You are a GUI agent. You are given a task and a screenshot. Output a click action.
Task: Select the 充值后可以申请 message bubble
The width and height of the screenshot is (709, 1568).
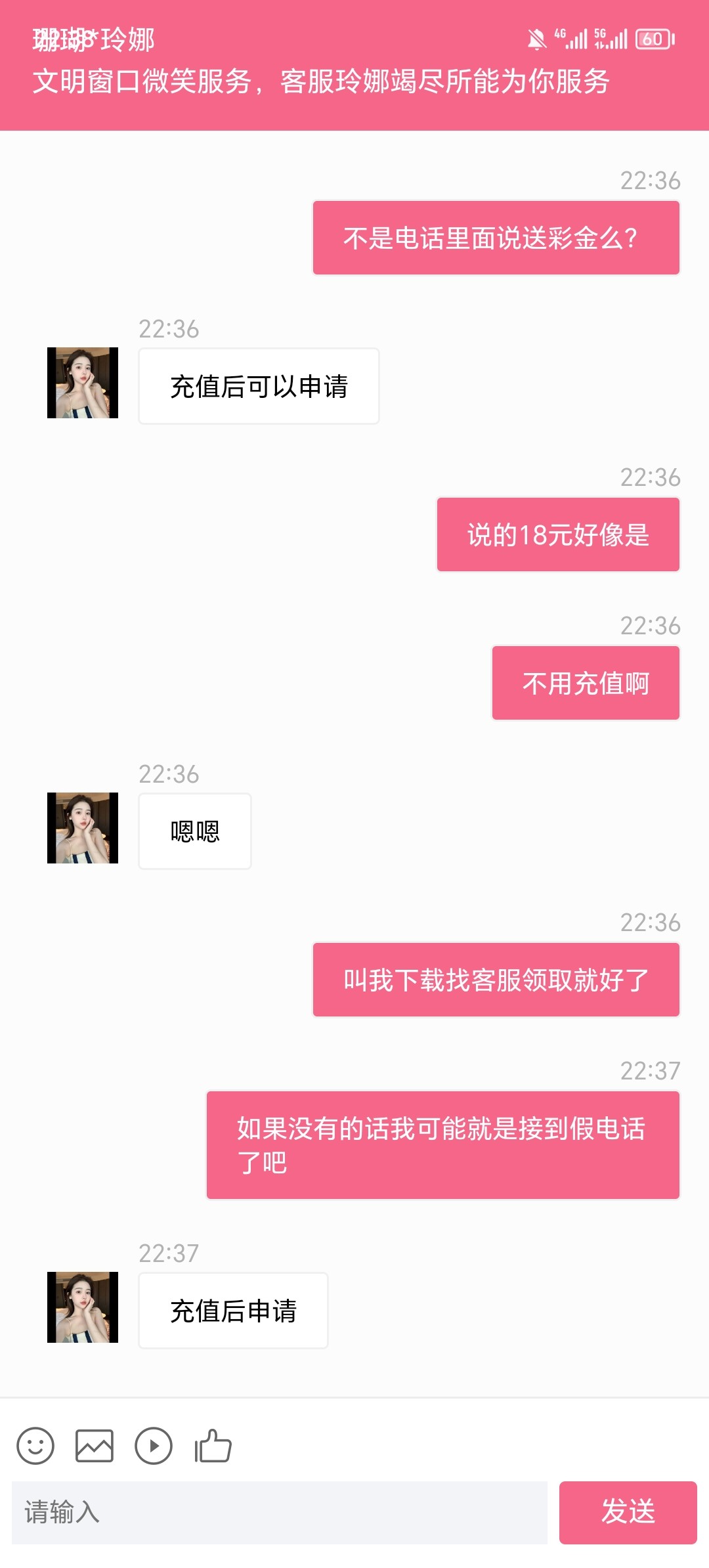pos(258,385)
